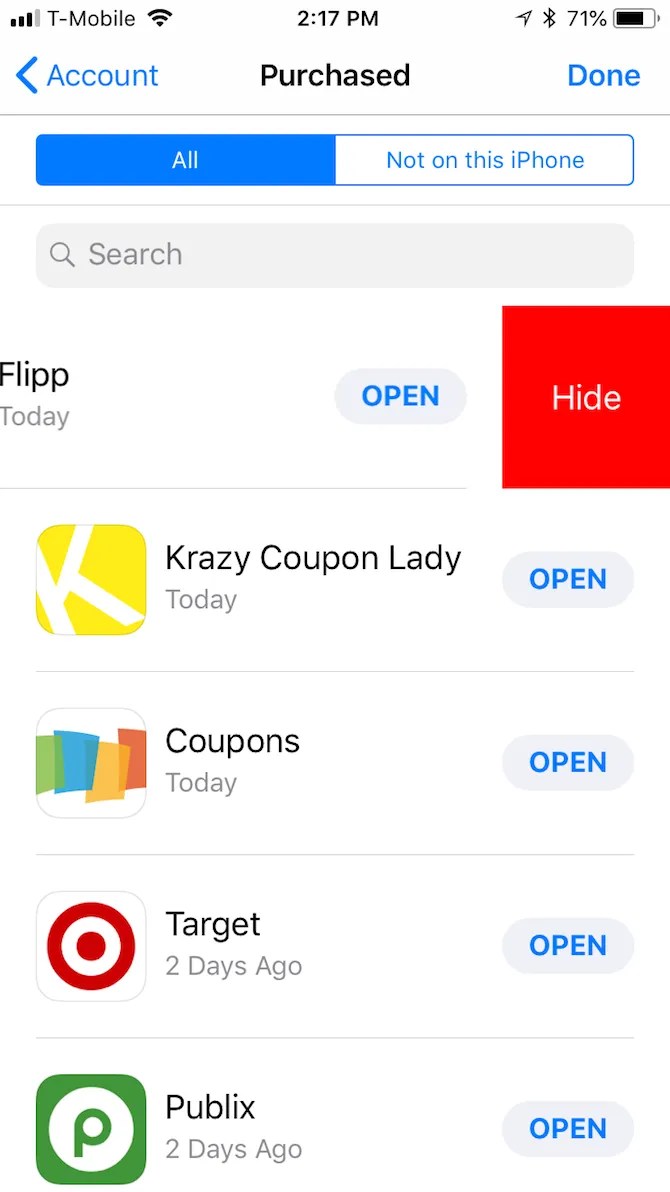Open Krazy Coupon Lady app
670x1192 pixels.
(567, 579)
